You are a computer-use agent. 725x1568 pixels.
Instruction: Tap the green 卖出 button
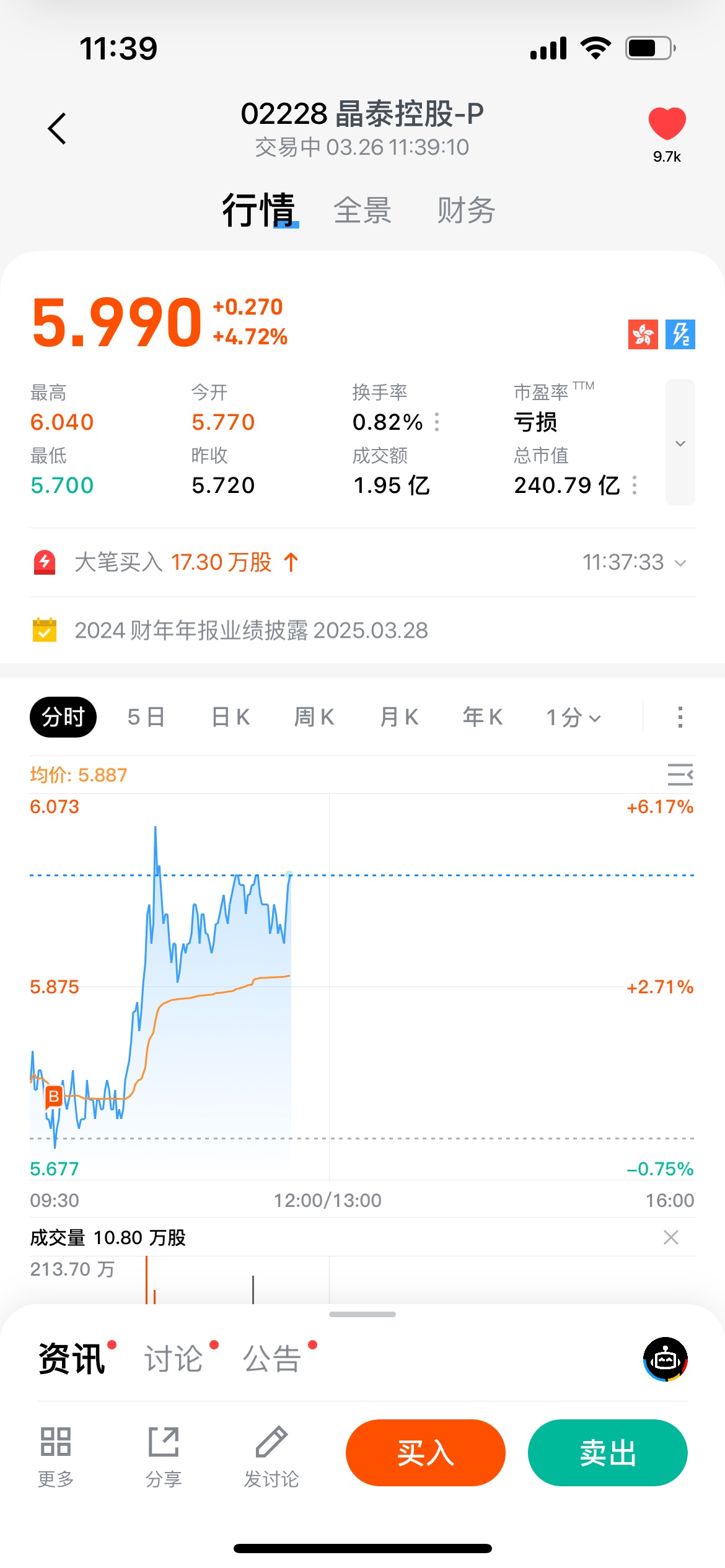click(607, 1453)
